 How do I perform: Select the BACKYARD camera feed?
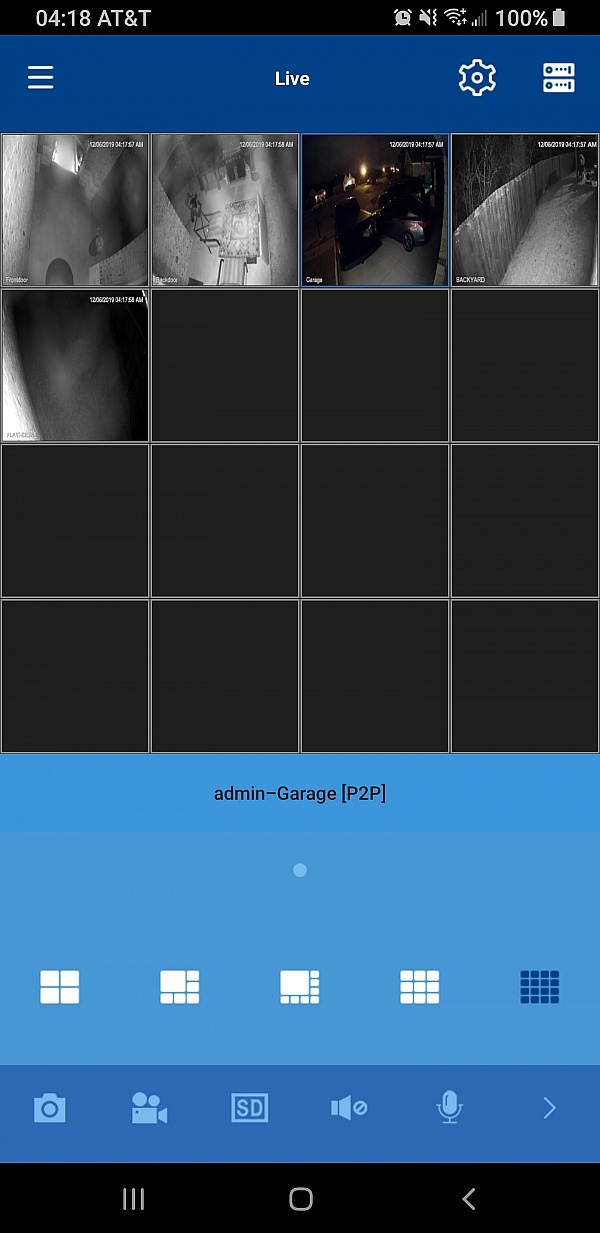pyautogui.click(x=525, y=210)
